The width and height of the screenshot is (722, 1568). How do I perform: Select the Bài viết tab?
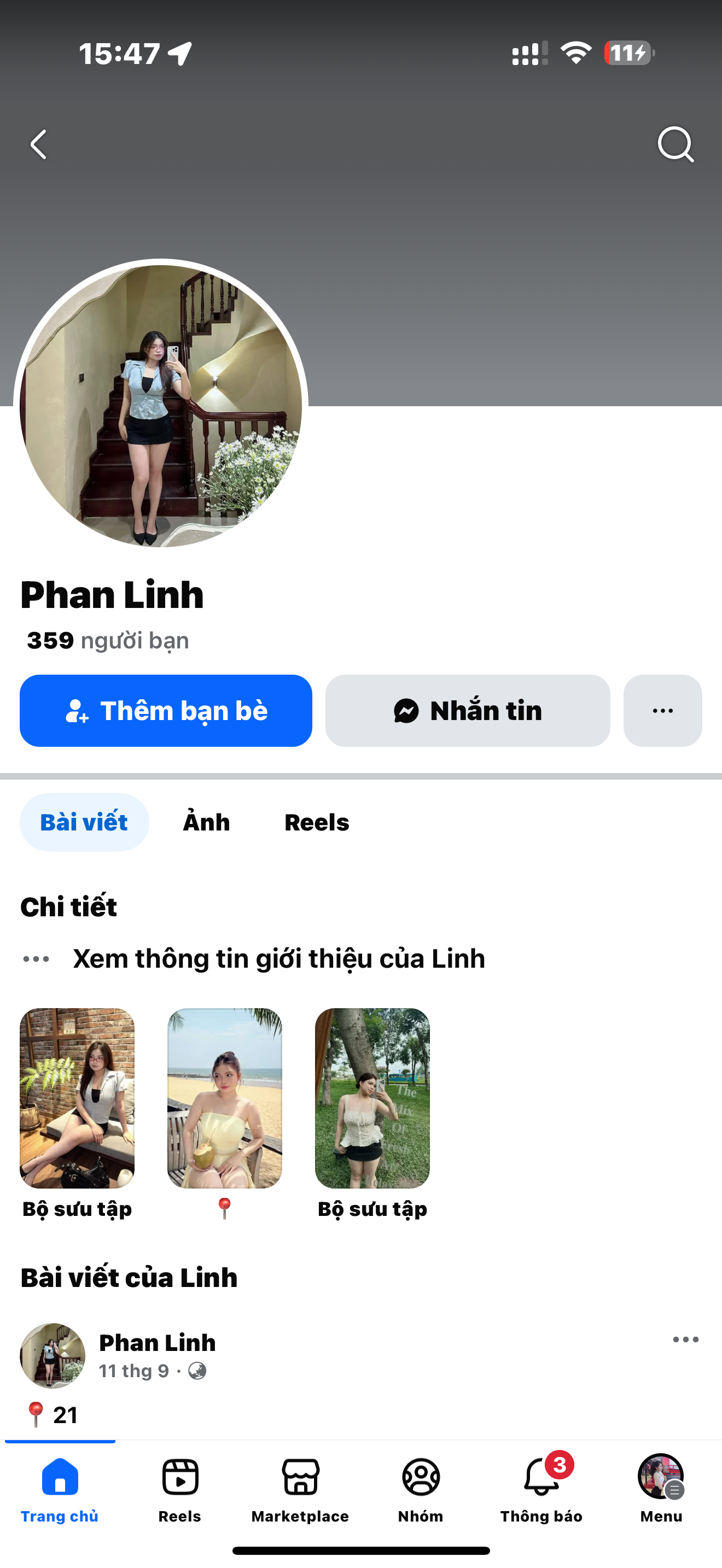(84, 822)
